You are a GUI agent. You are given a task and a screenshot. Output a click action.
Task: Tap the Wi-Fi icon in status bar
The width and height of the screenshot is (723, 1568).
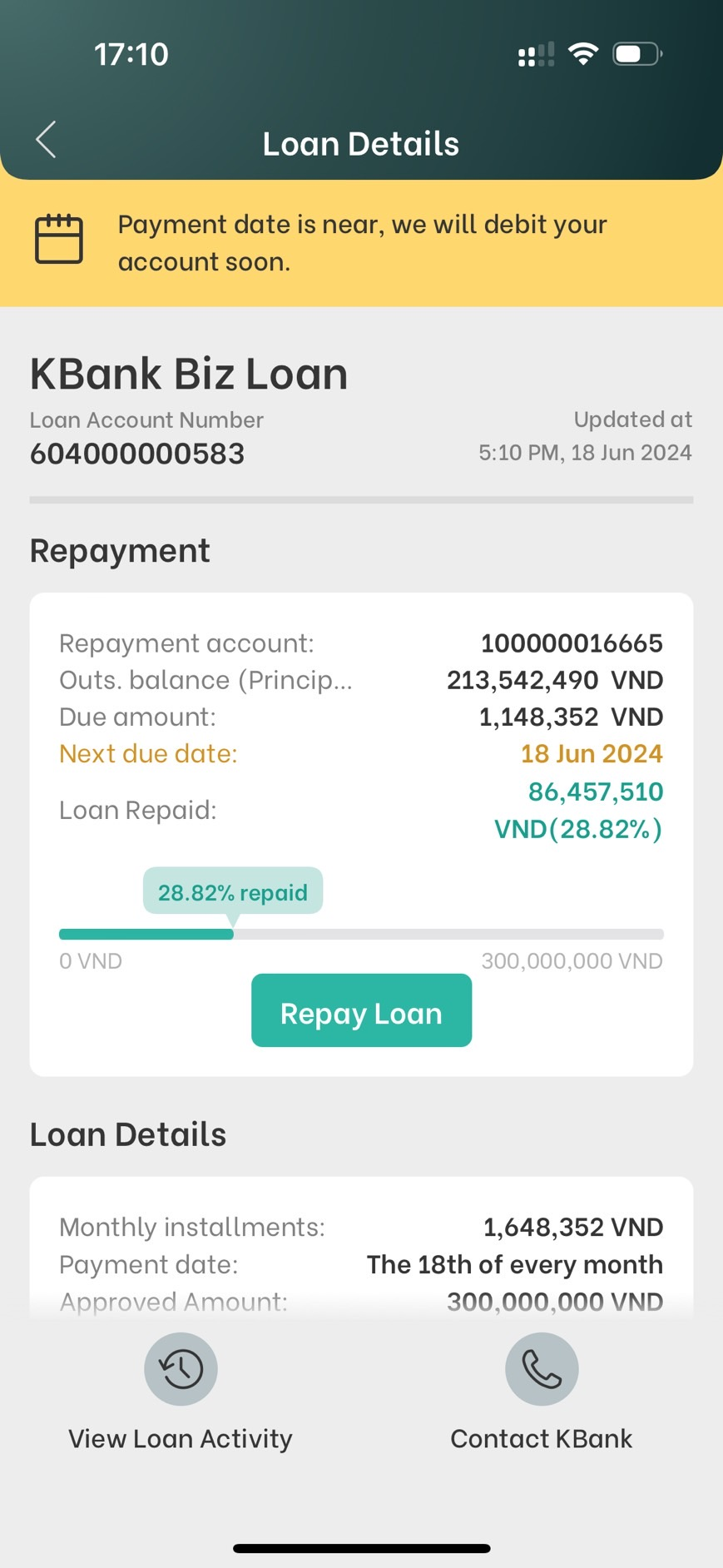coord(583,53)
